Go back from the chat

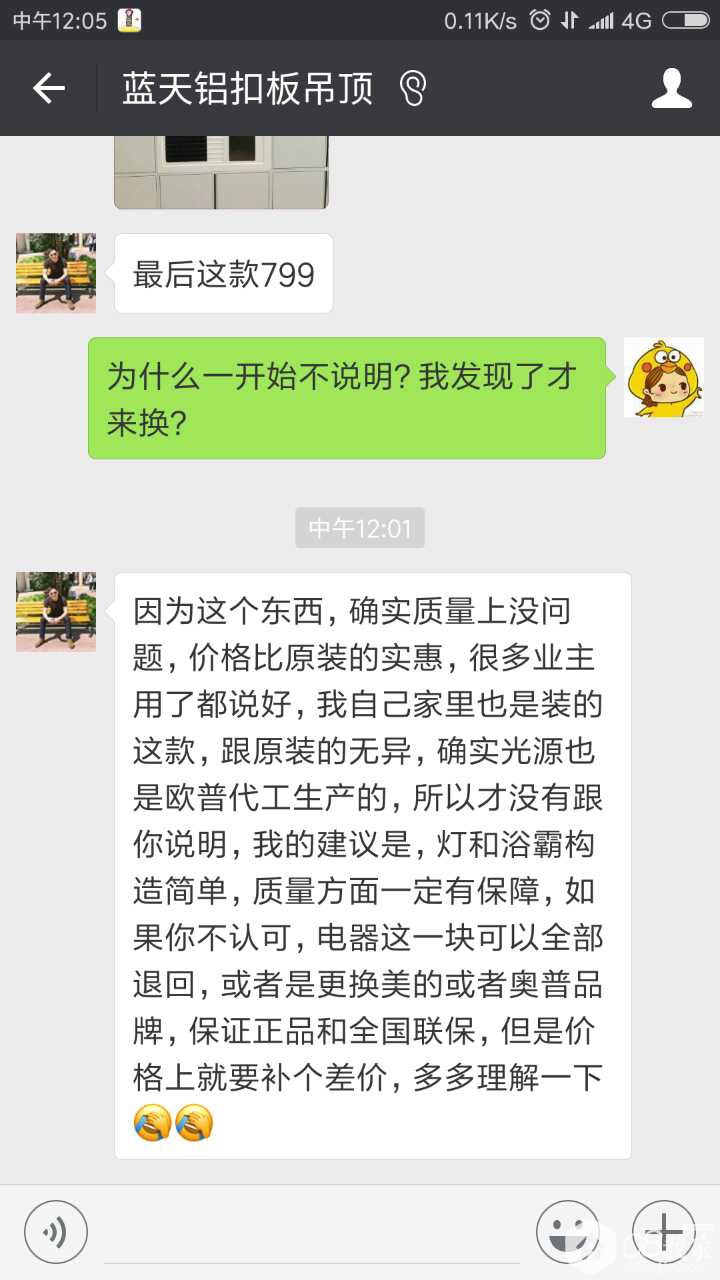pos(48,88)
